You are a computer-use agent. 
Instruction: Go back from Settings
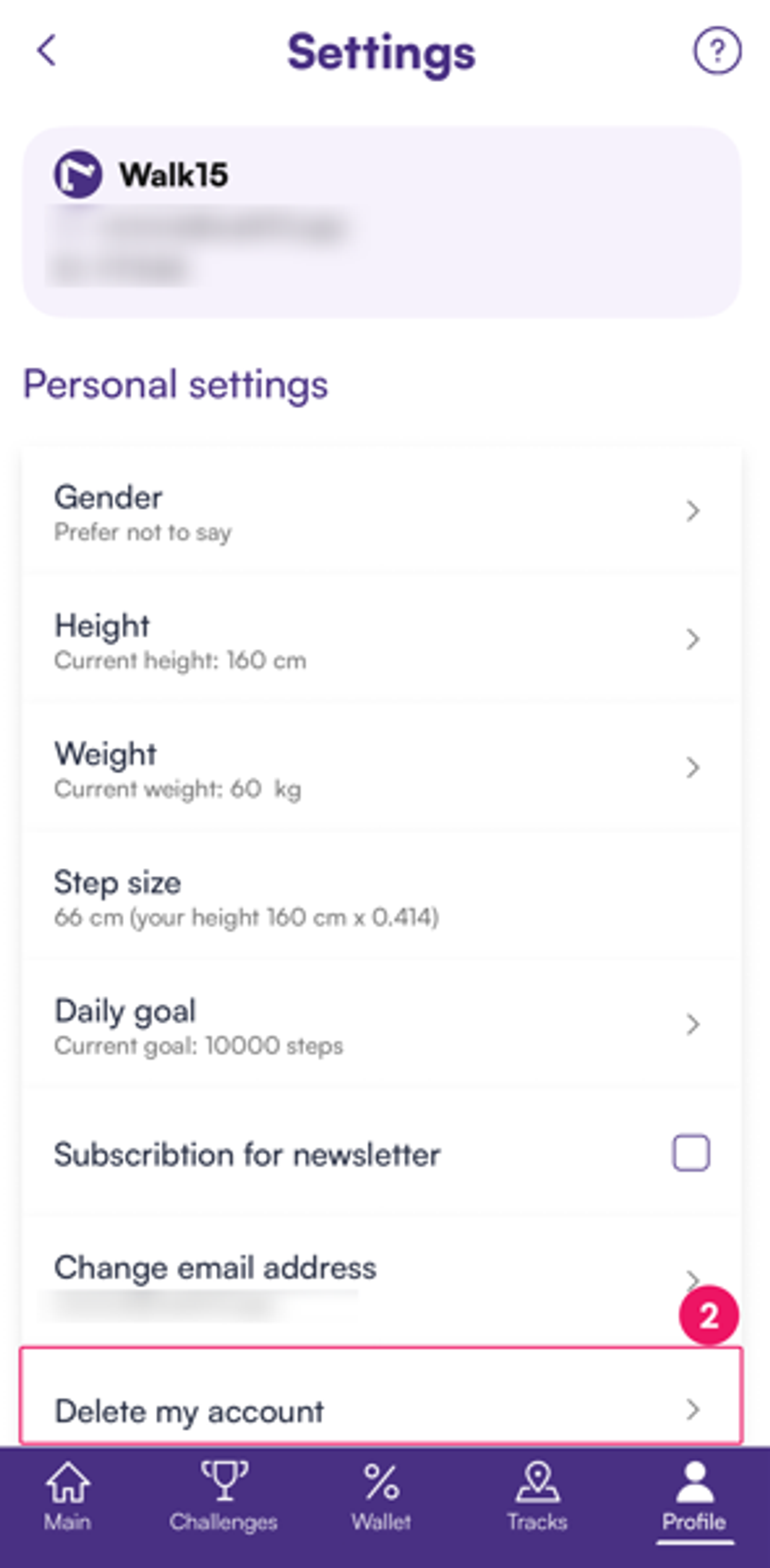click(47, 50)
